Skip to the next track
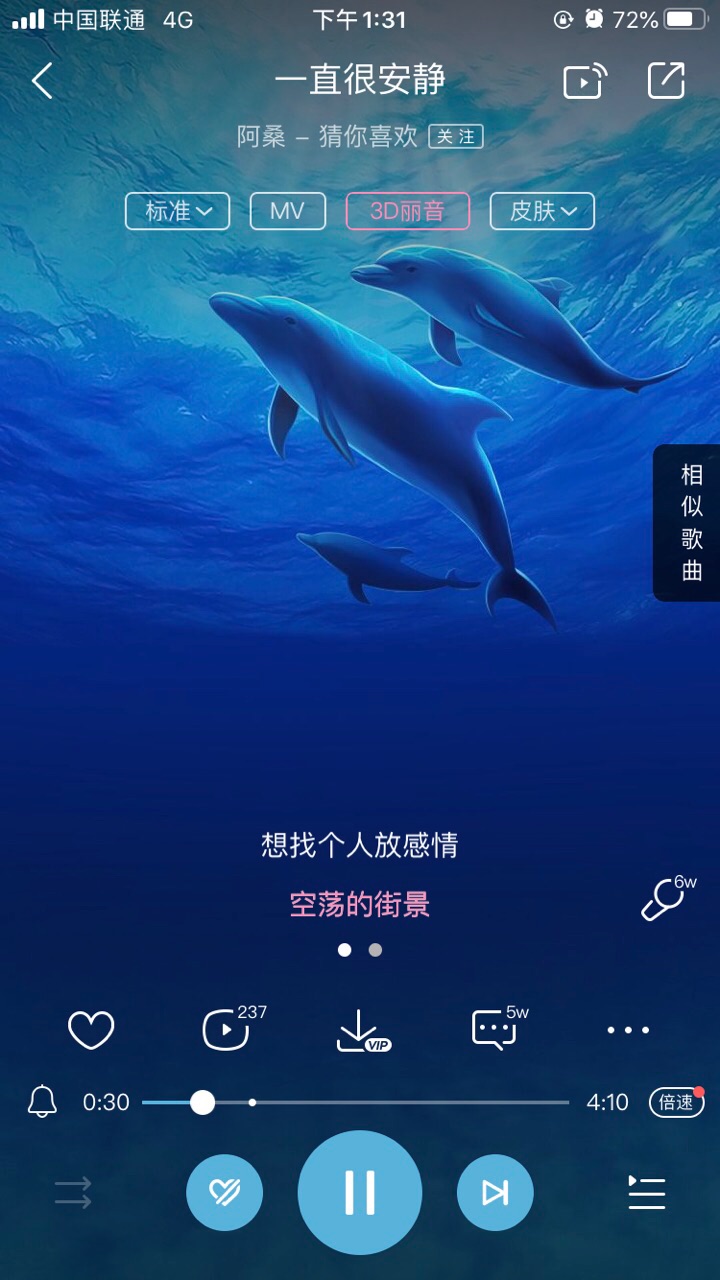 click(495, 1192)
